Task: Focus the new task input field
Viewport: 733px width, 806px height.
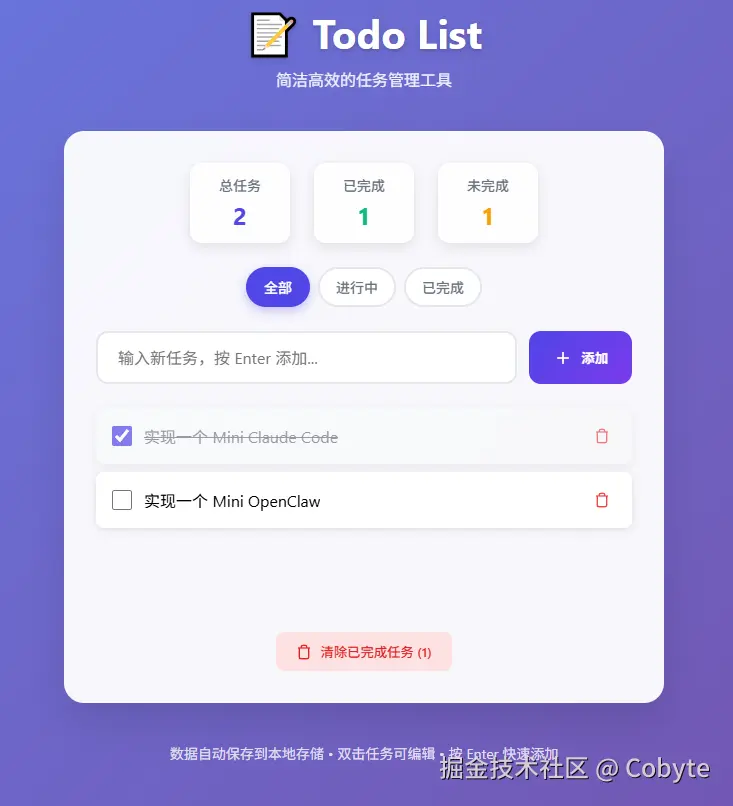Action: point(306,358)
